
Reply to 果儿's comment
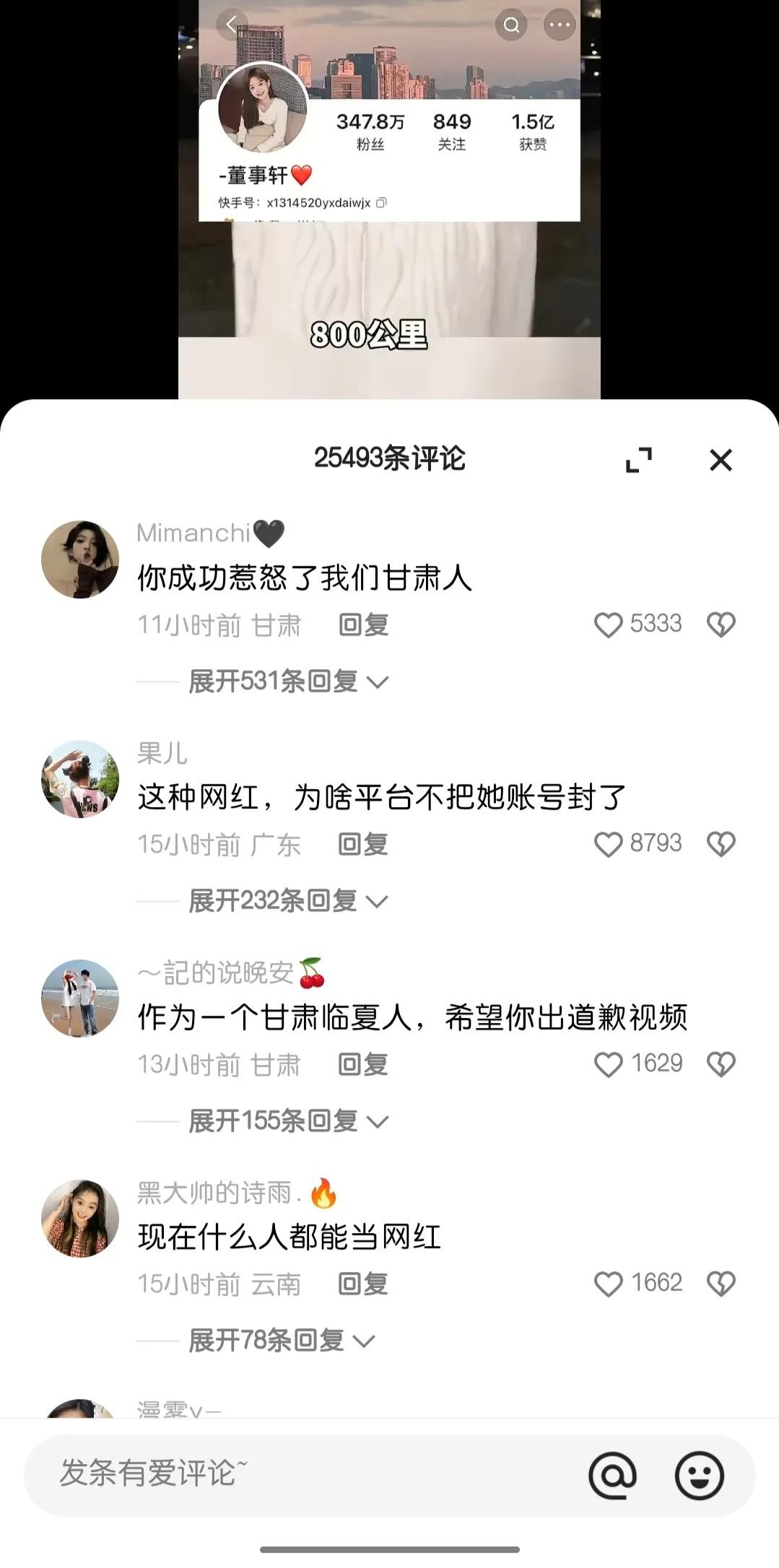point(364,844)
